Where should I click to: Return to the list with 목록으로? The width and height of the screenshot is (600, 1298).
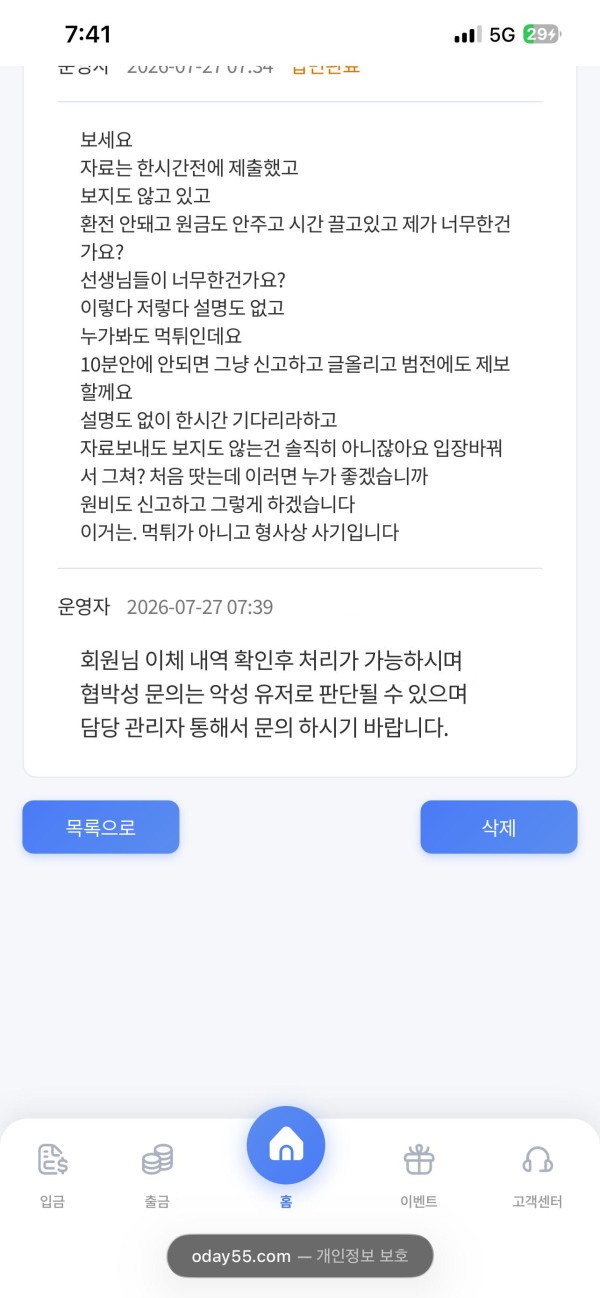(101, 827)
